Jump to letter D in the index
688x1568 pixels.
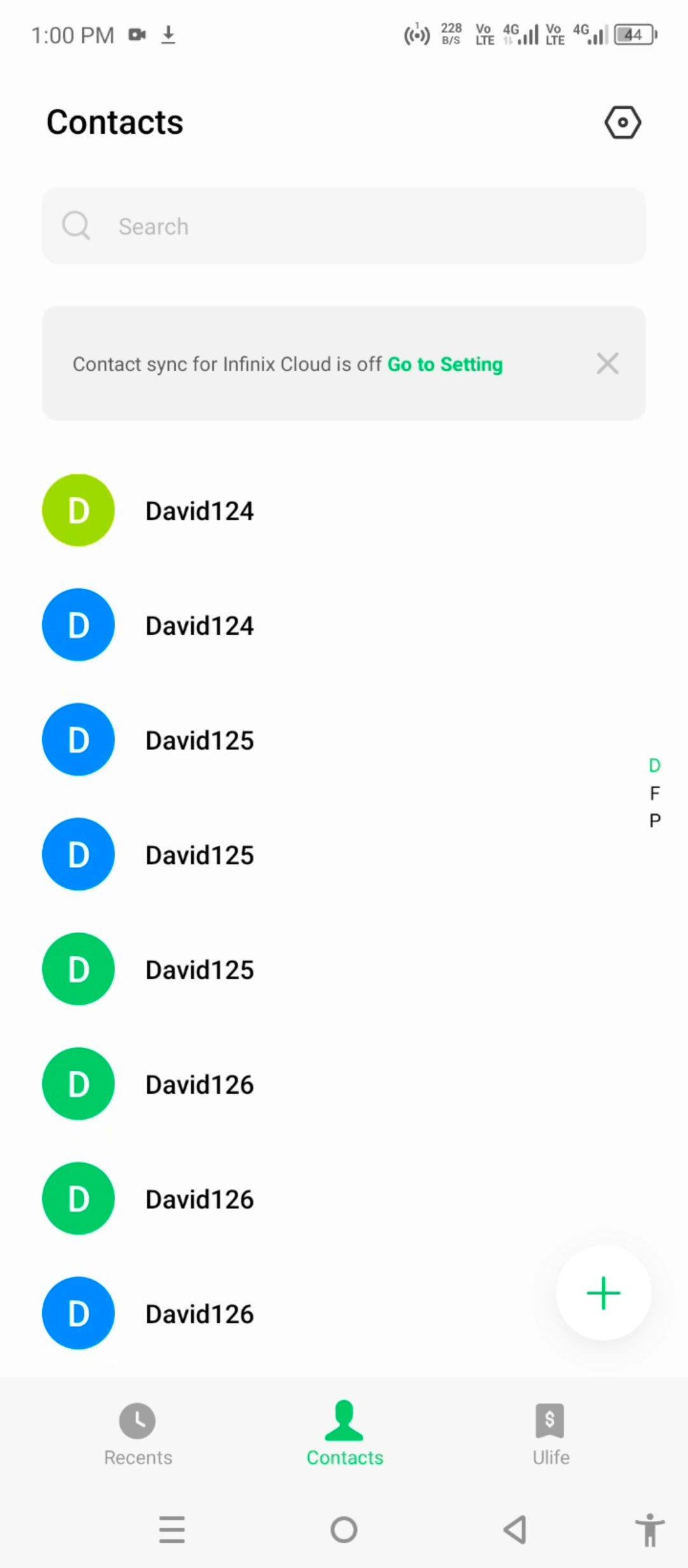coord(654,766)
